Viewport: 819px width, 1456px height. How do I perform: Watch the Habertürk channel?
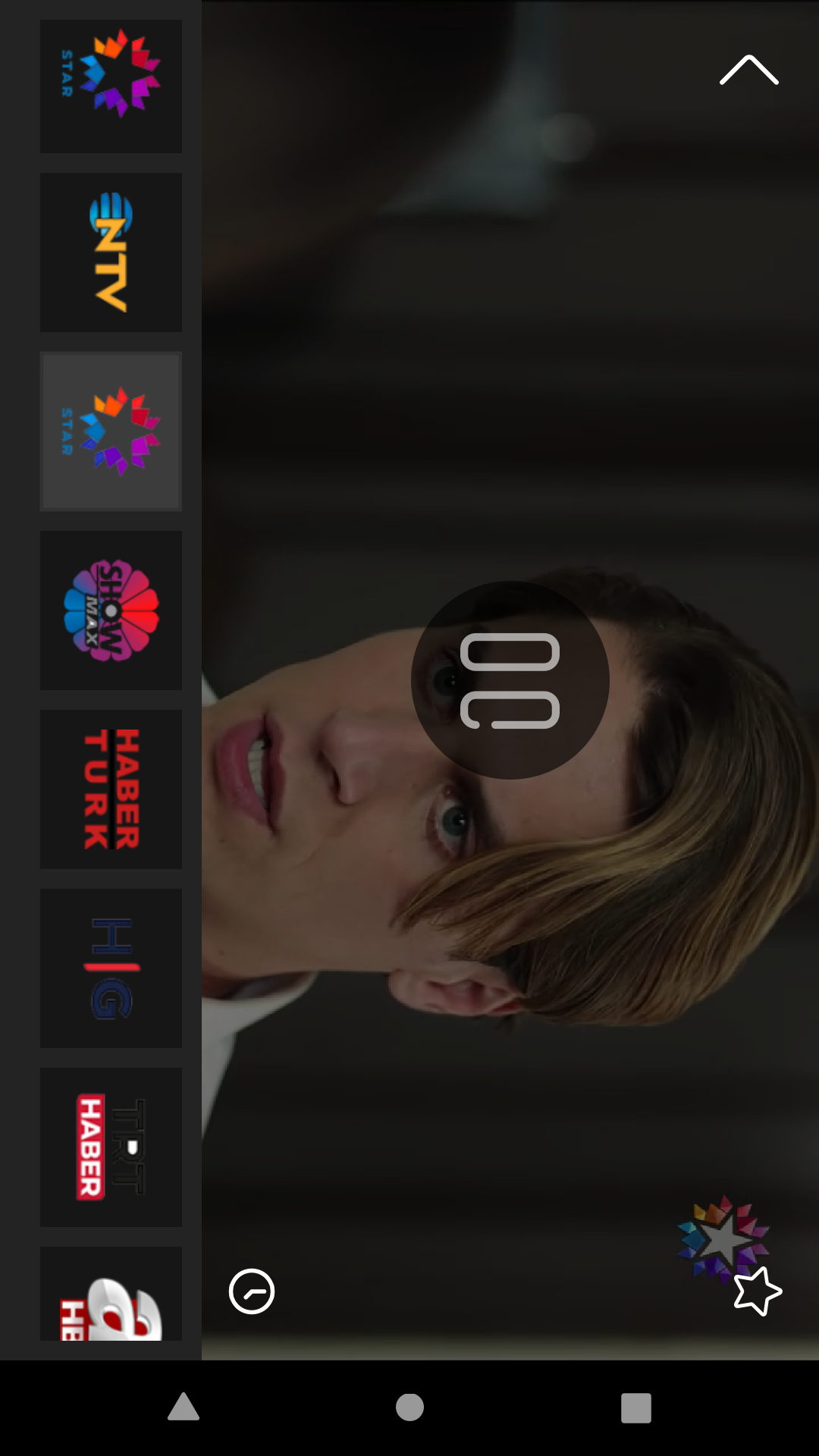coord(111,789)
